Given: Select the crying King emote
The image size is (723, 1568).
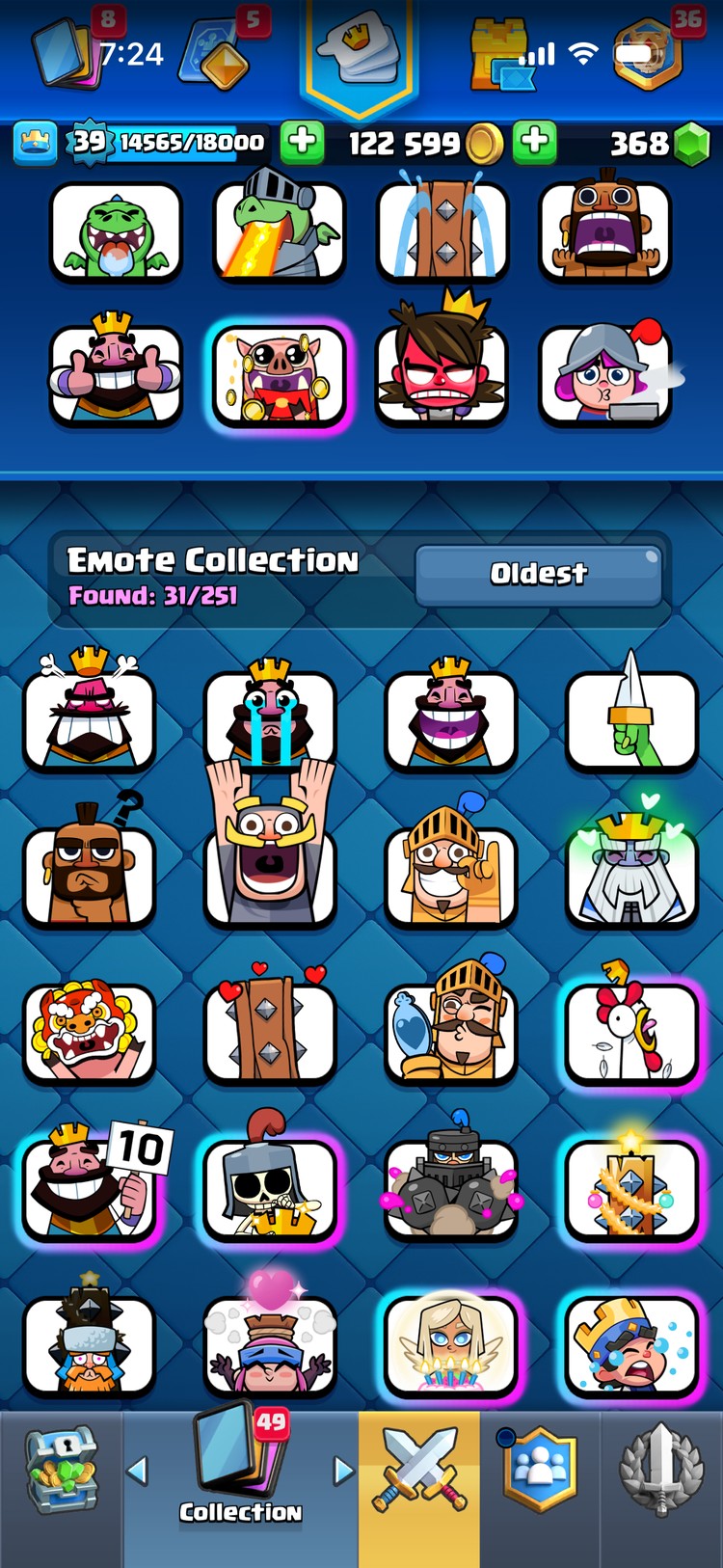Looking at the screenshot, I should tap(270, 718).
